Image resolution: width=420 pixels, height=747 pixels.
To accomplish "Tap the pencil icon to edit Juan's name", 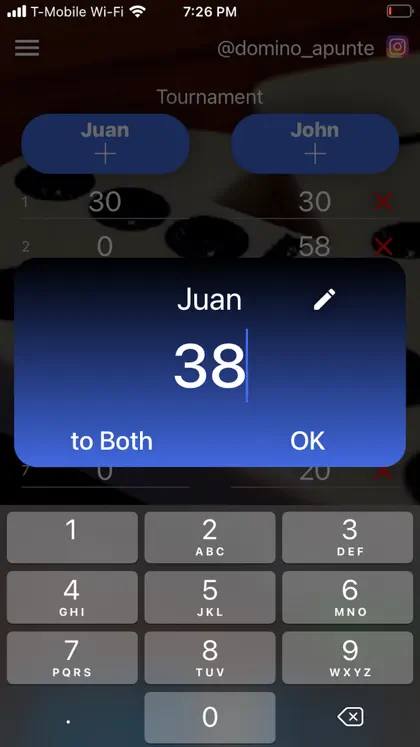I will 324,300.
